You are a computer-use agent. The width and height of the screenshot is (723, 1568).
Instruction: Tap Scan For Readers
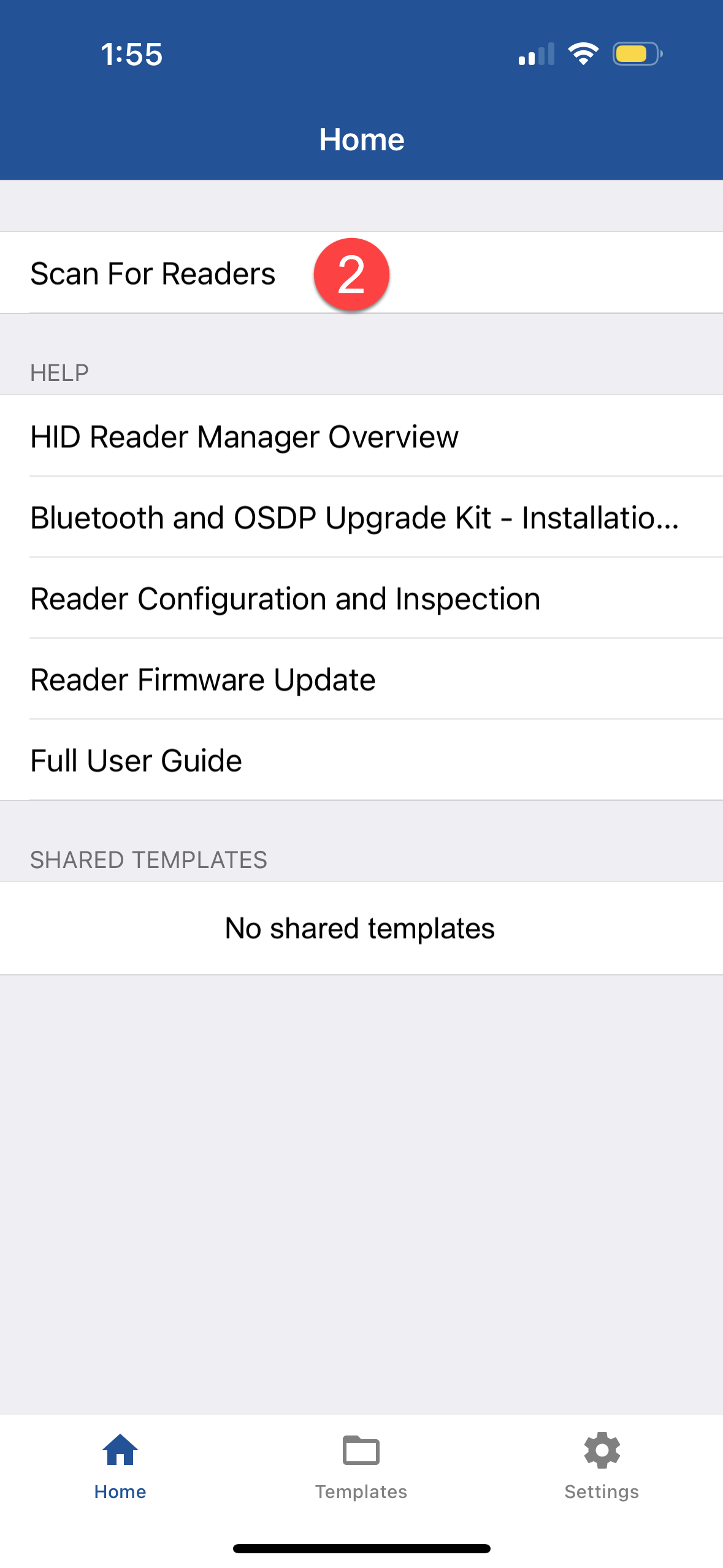(153, 274)
